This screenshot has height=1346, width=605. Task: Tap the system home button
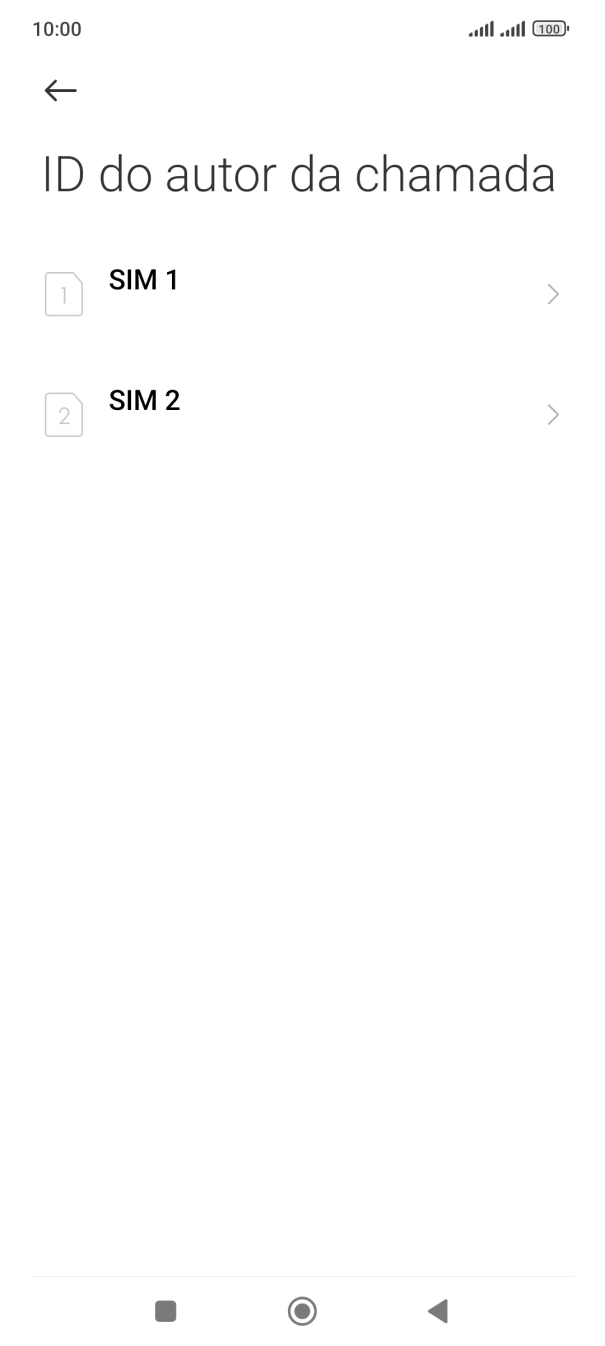click(302, 1311)
